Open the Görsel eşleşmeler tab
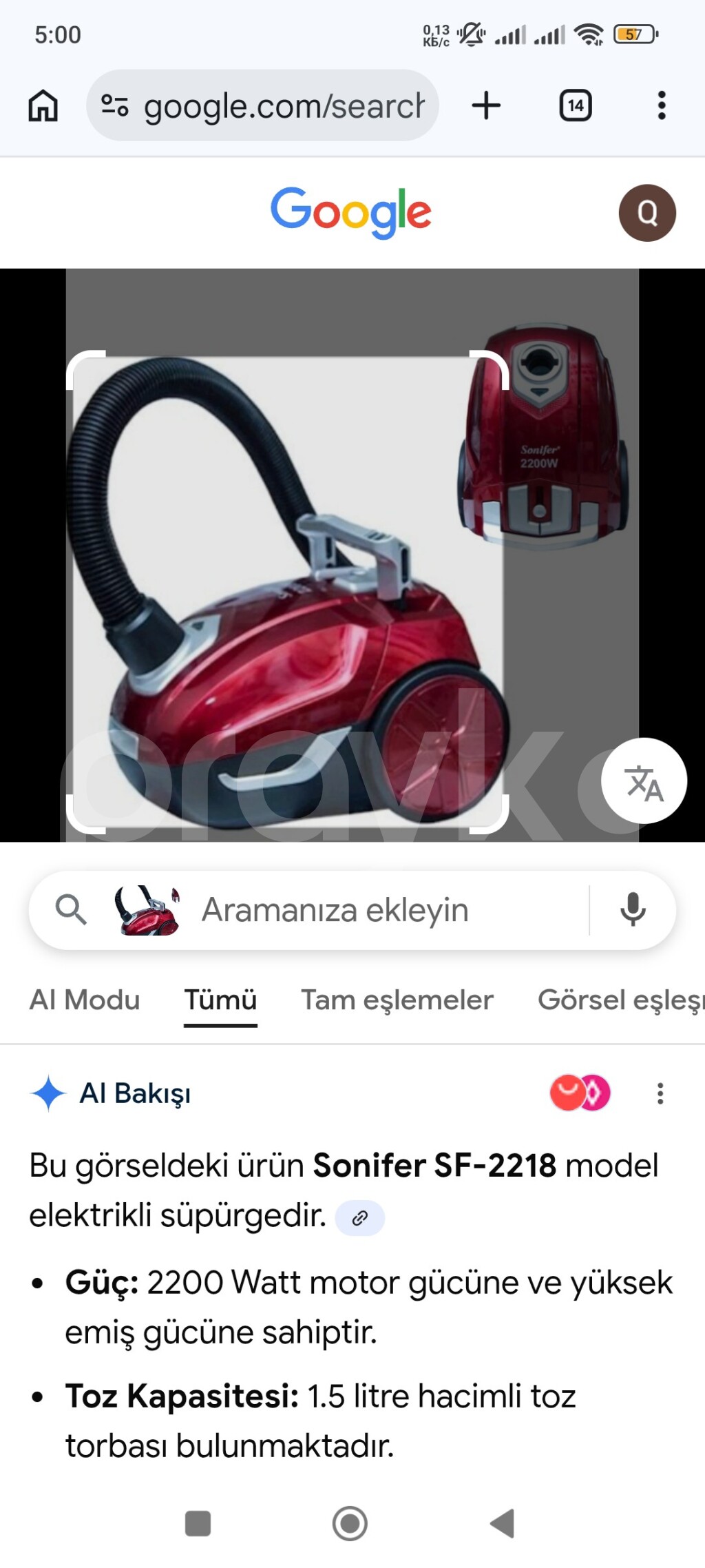Viewport: 705px width, 1568px height. [x=620, y=1000]
